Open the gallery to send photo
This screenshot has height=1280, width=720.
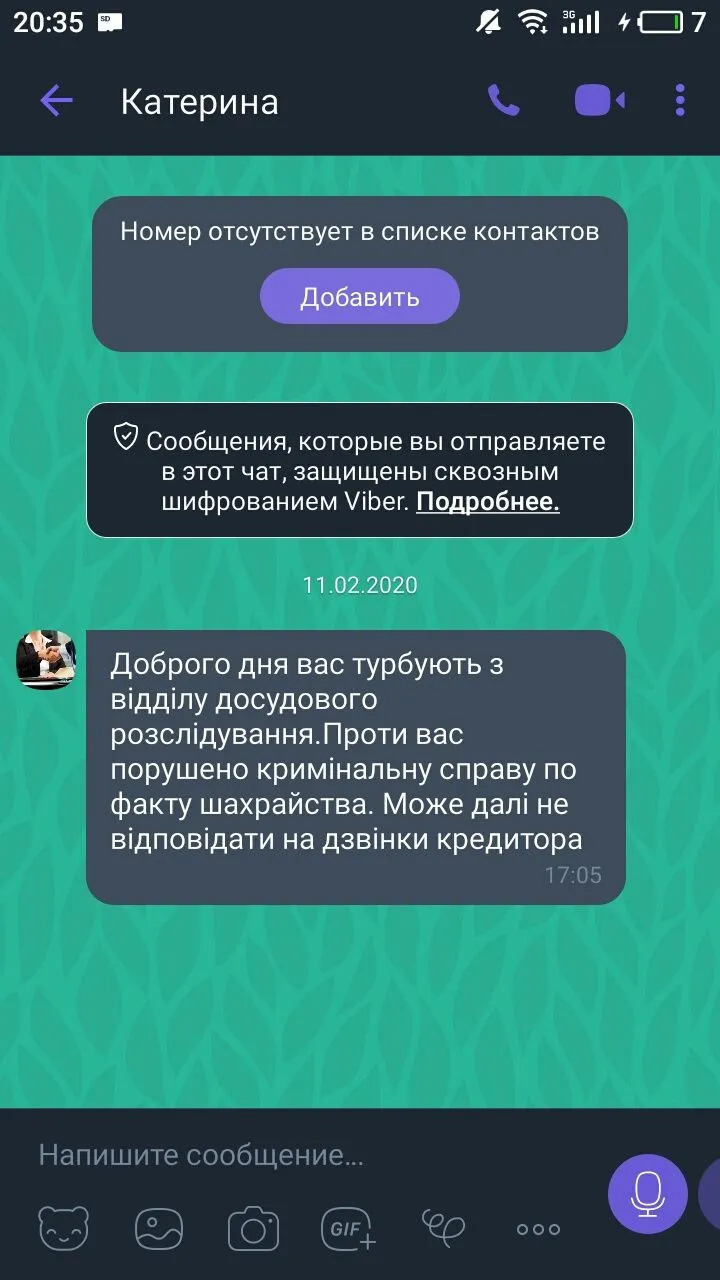tap(159, 1229)
